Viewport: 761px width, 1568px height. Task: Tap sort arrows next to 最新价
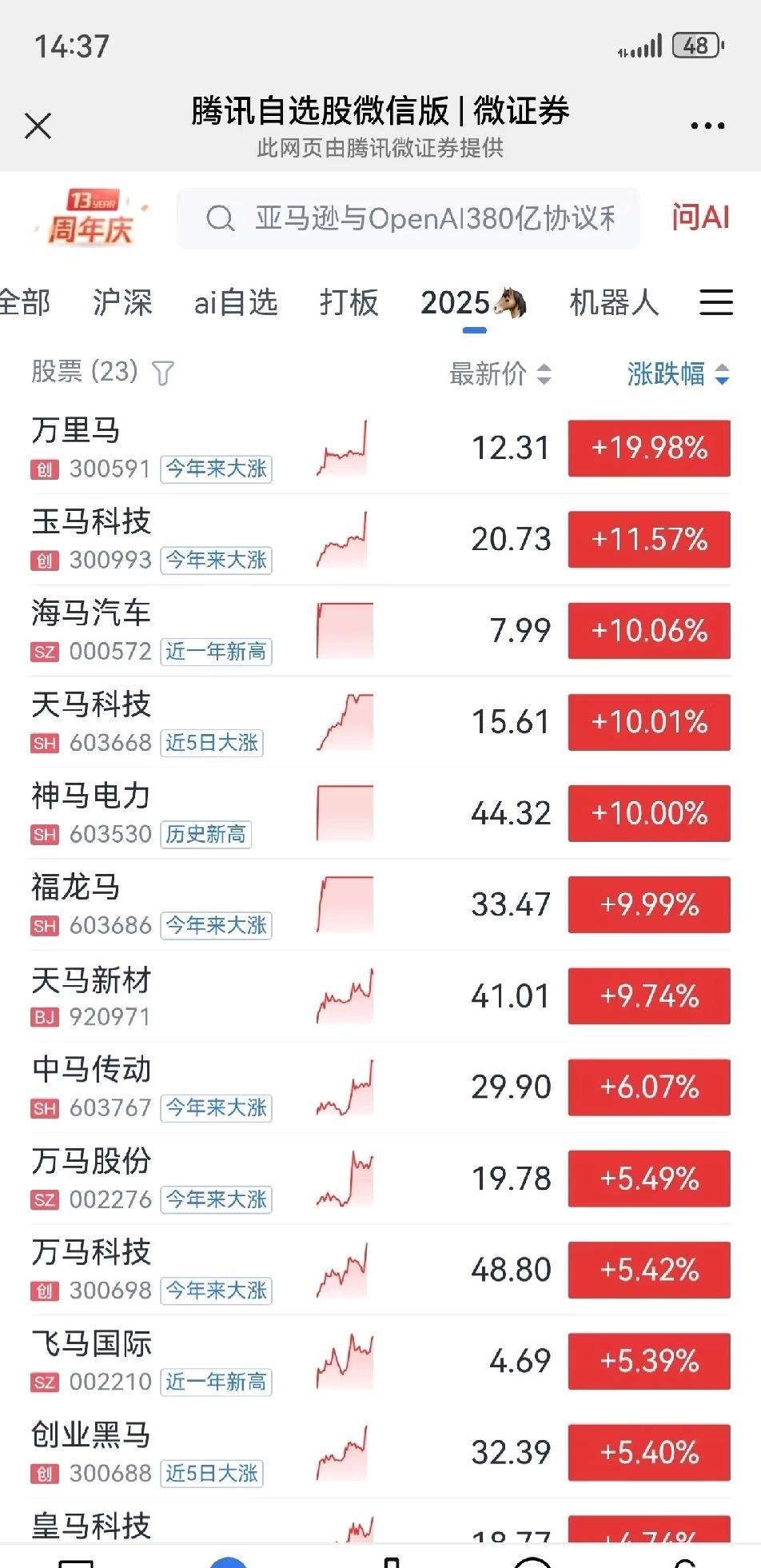click(x=544, y=374)
